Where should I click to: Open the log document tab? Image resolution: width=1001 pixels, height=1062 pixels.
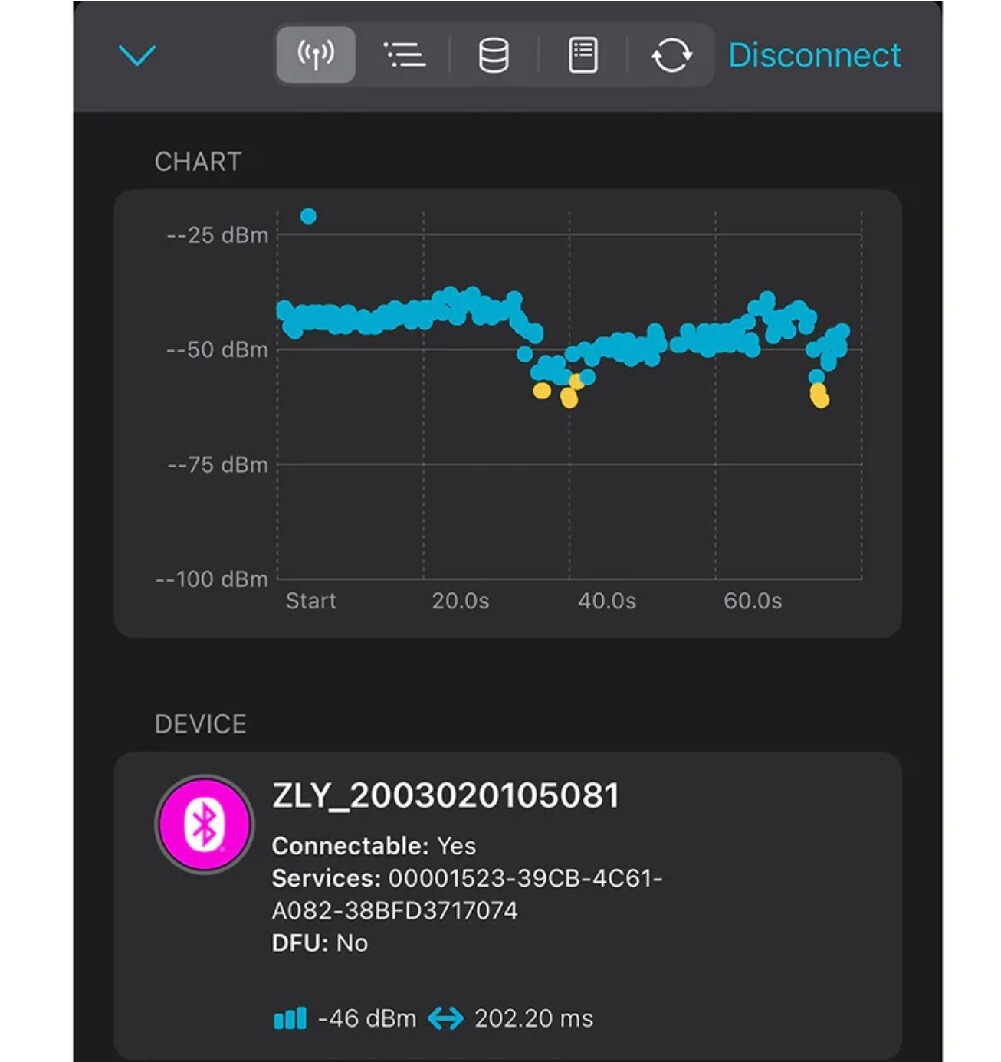[583, 55]
